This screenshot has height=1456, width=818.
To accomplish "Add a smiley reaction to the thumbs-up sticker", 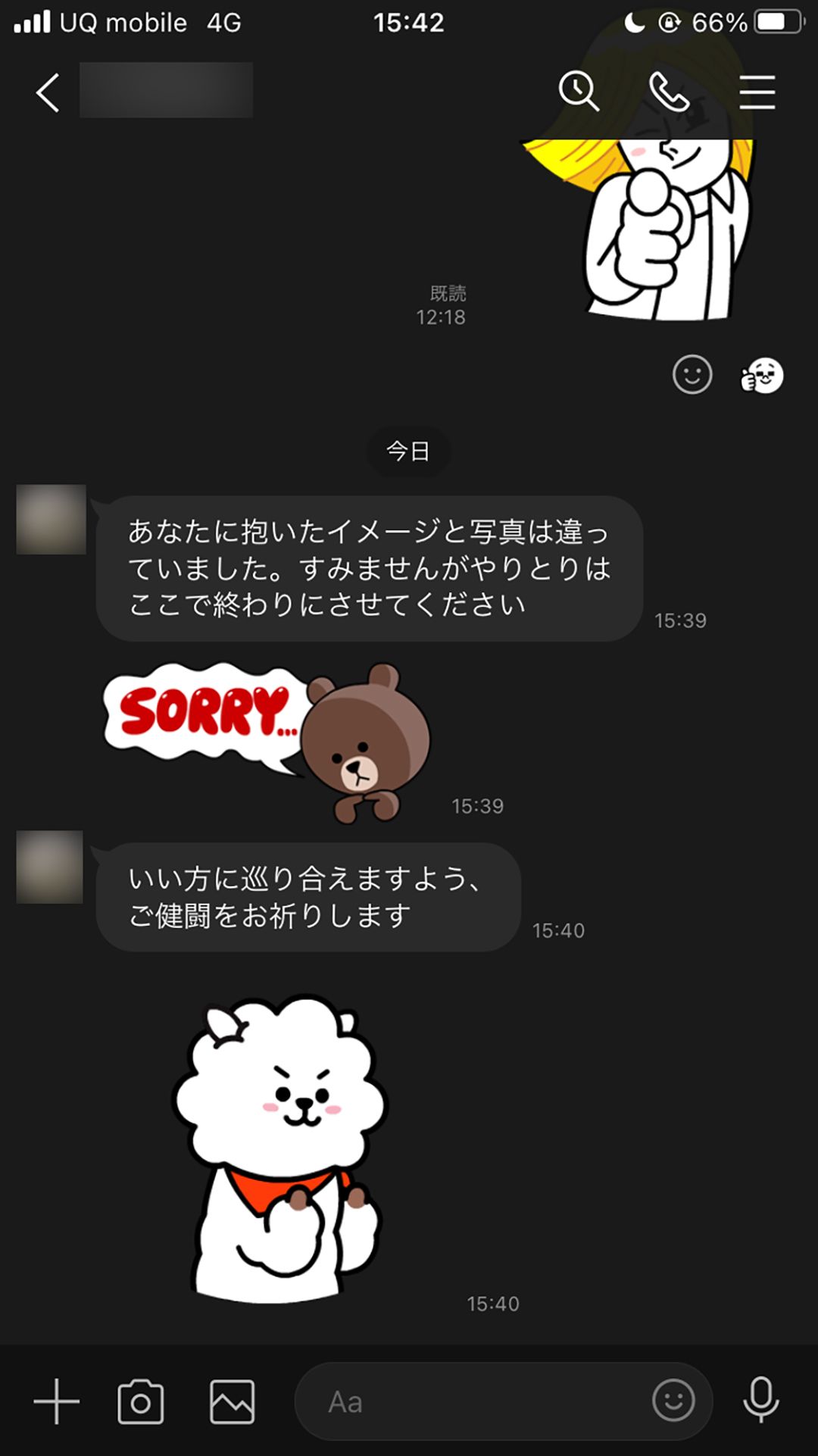I will coord(692,375).
